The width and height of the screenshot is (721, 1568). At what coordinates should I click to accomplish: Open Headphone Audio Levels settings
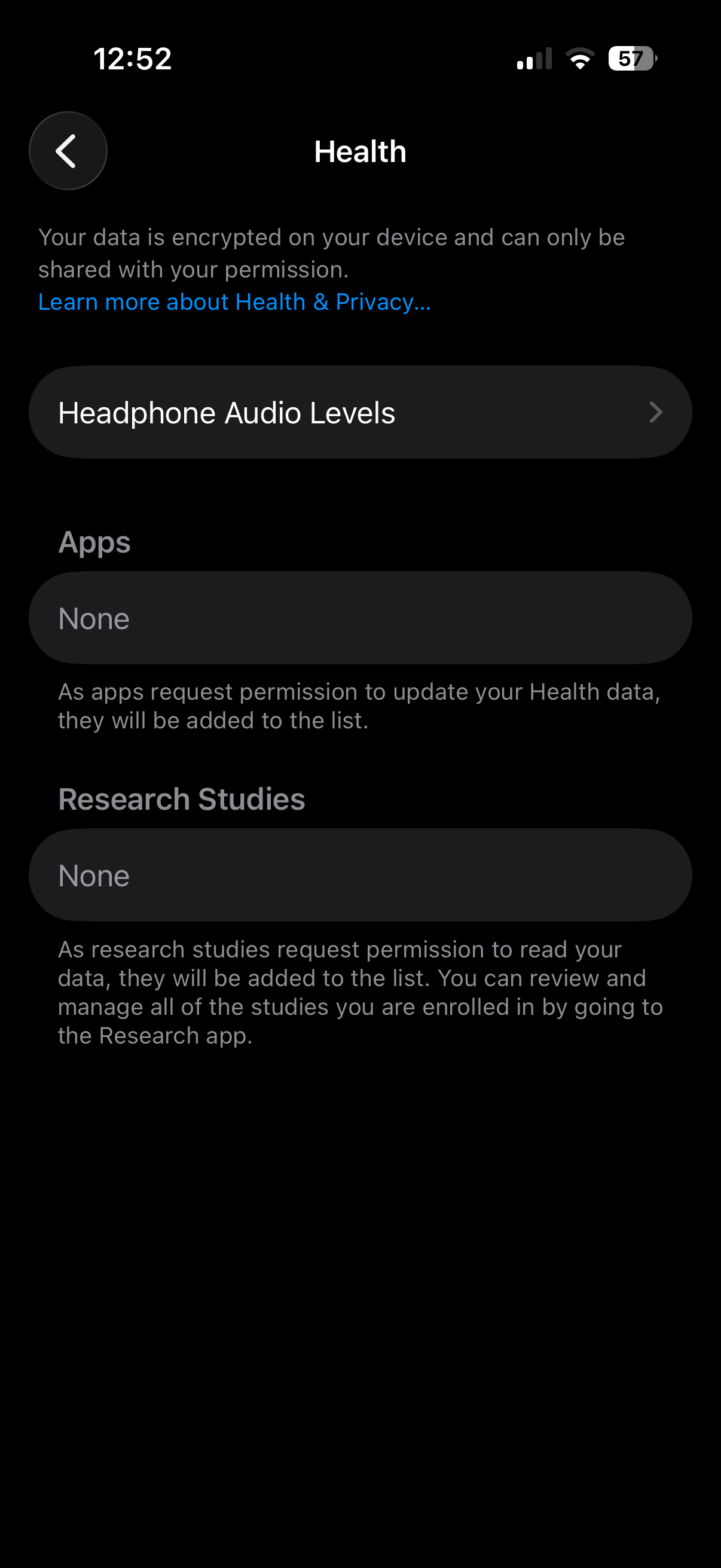(359, 412)
